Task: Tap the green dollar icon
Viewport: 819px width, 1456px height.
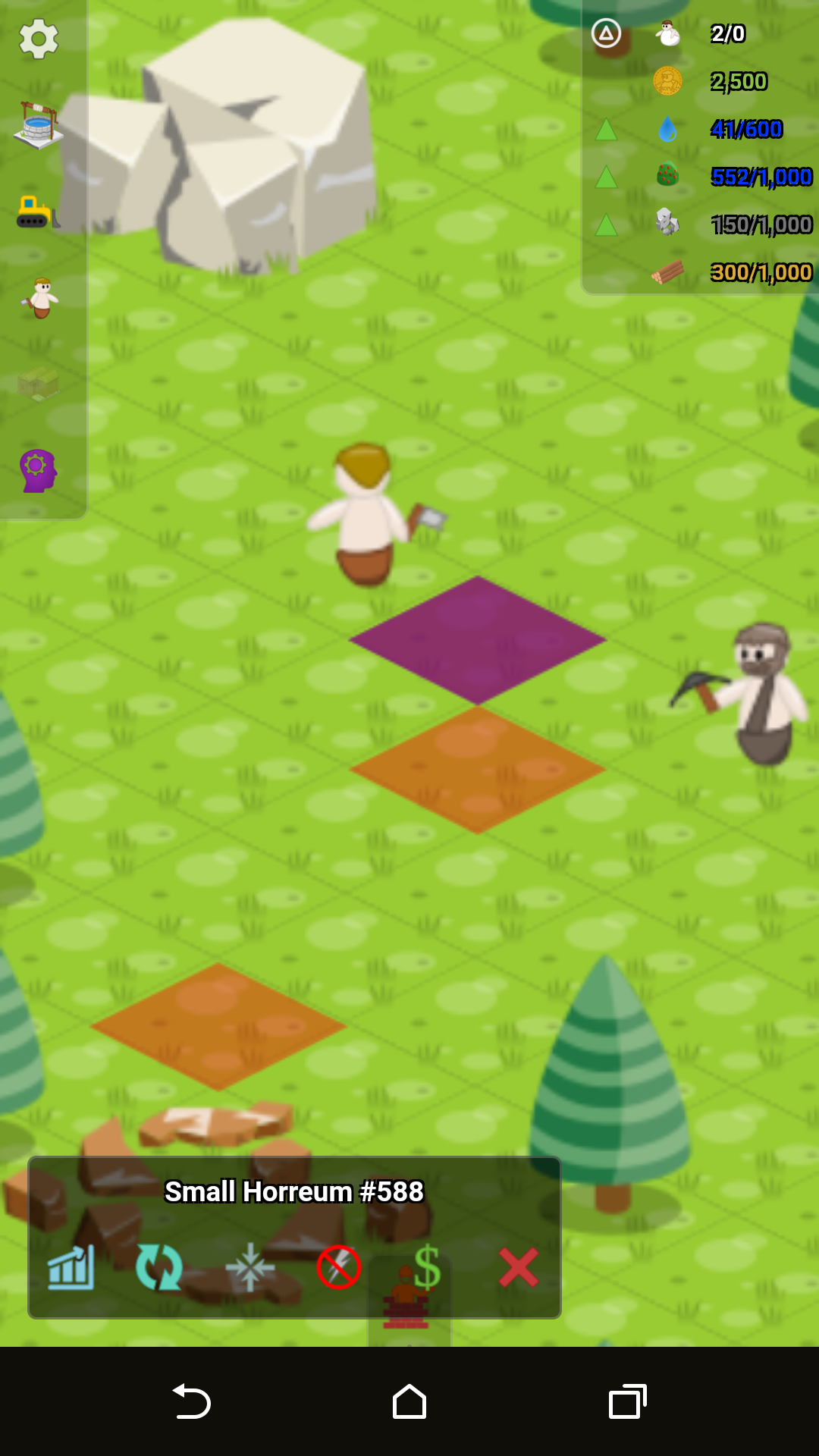Action: pyautogui.click(x=427, y=1266)
